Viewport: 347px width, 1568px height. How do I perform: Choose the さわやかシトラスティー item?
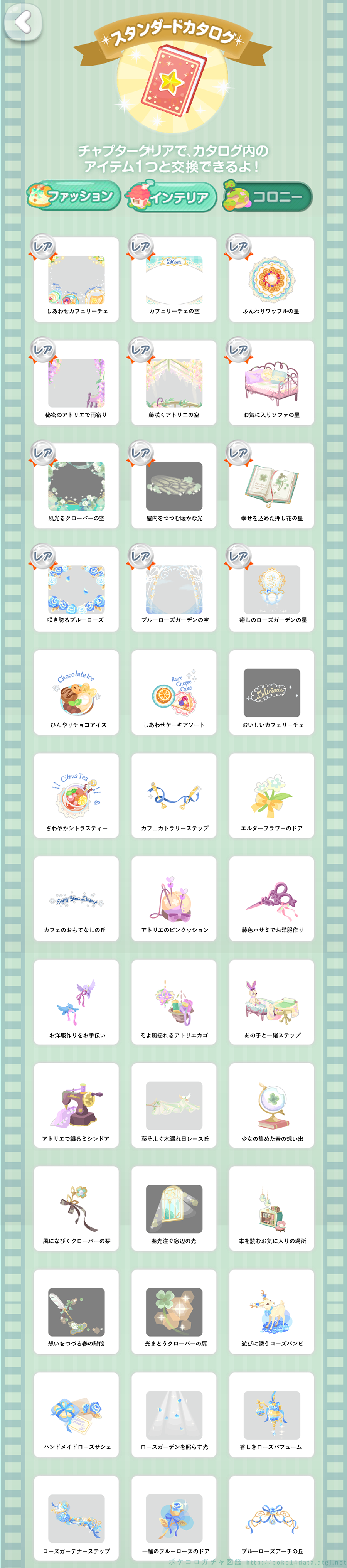(76, 796)
